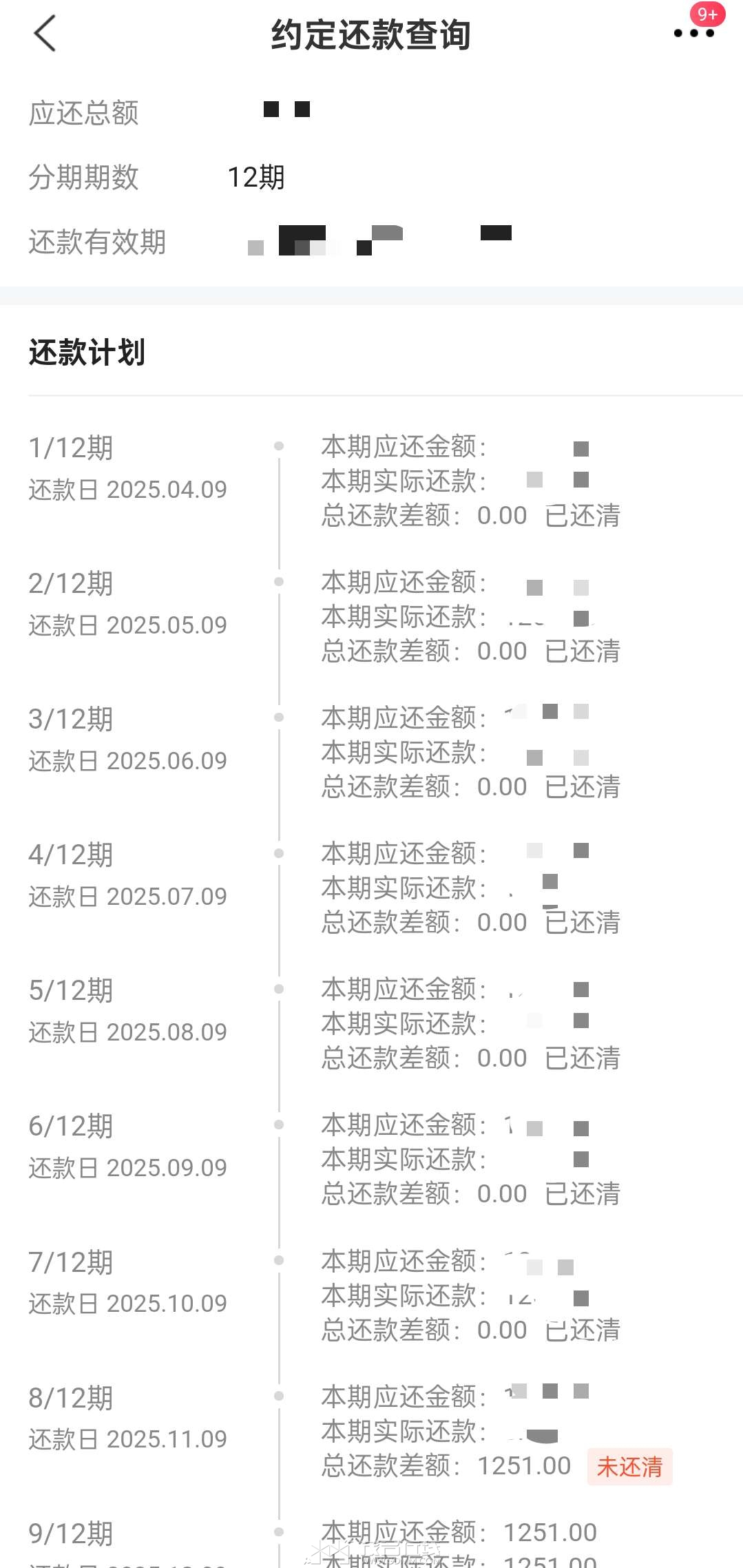This screenshot has height=1568, width=743.
Task: Expand installment entry 4/12 for details
Action: click(73, 854)
